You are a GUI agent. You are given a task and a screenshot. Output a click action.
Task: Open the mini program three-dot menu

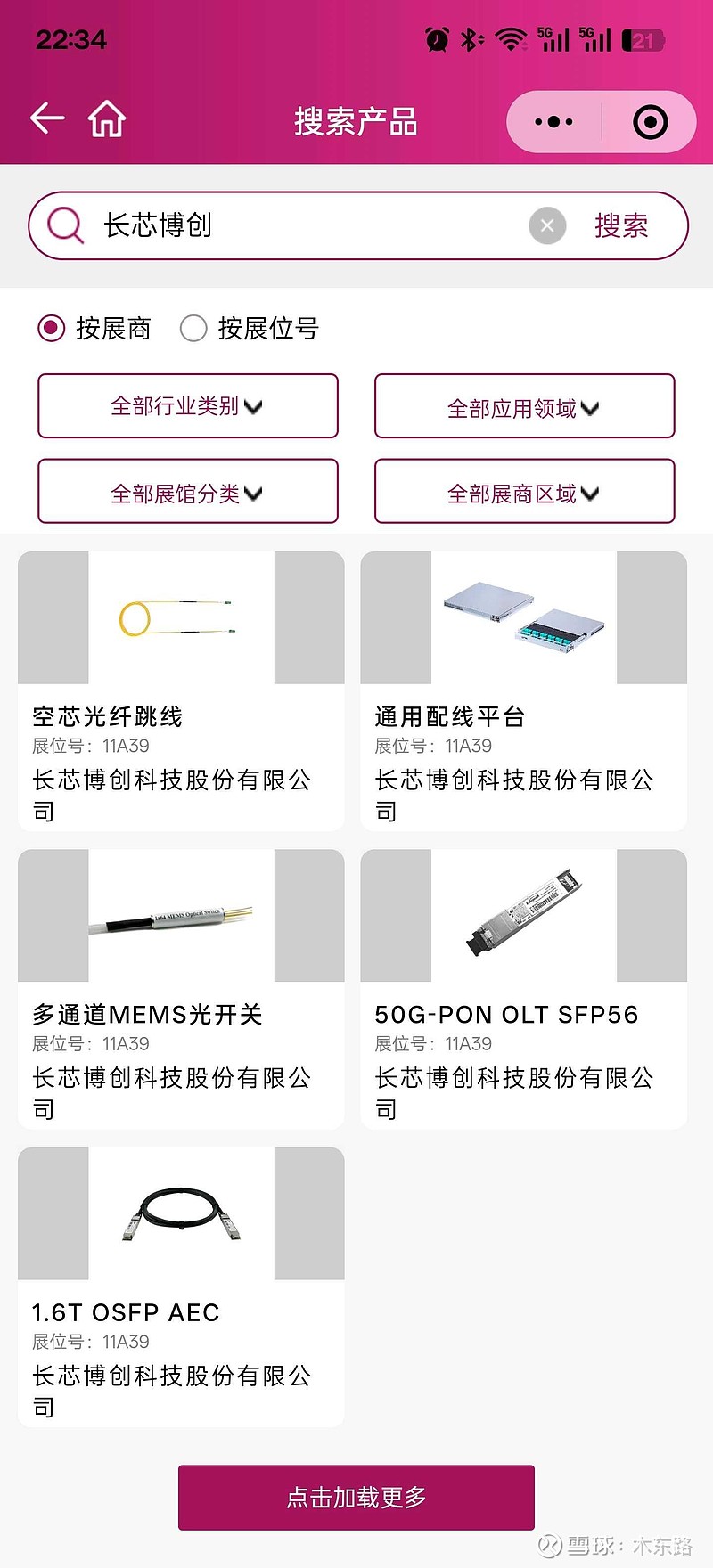[x=554, y=122]
